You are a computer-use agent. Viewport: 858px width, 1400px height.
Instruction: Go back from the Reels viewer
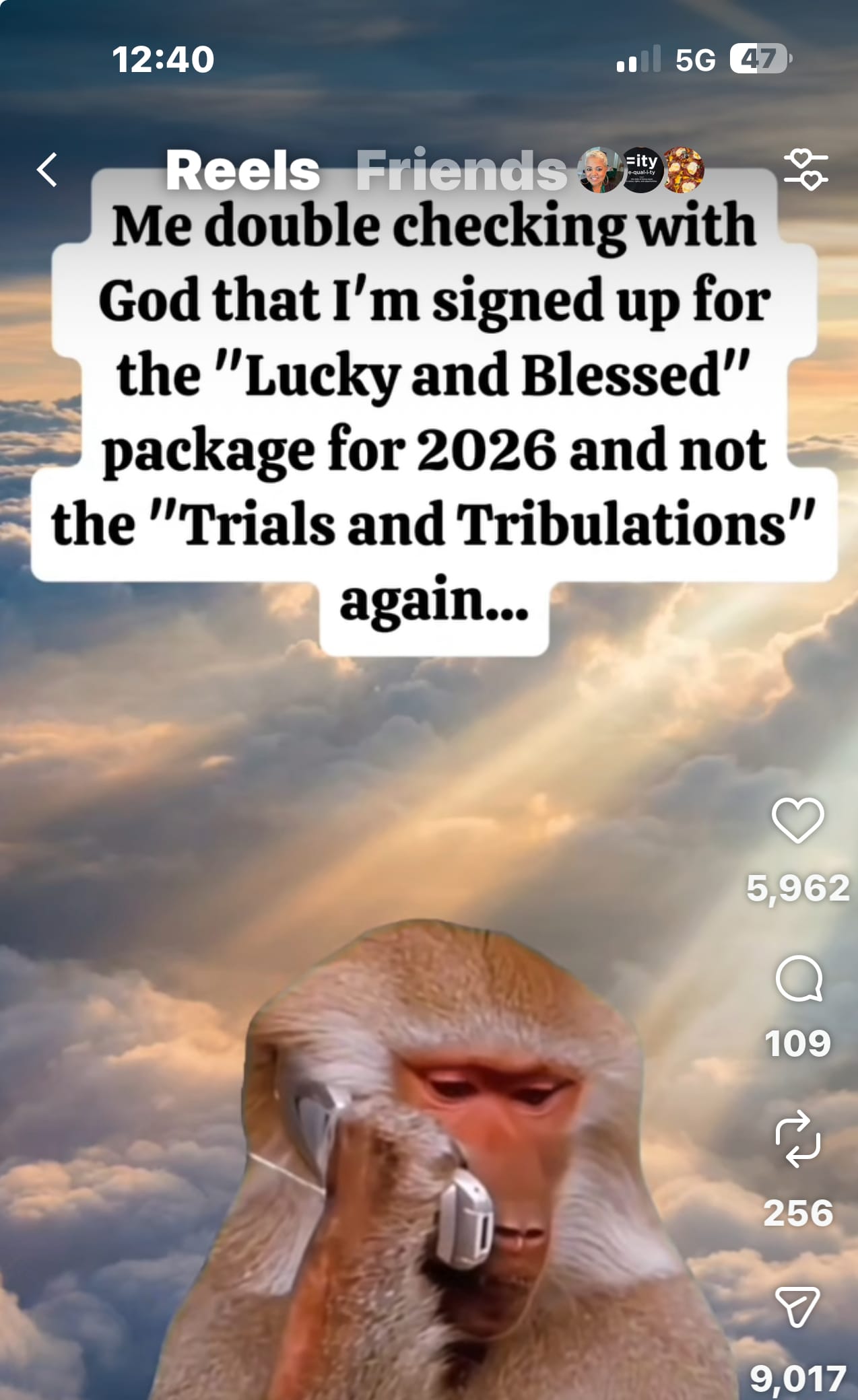pyautogui.click(x=47, y=170)
